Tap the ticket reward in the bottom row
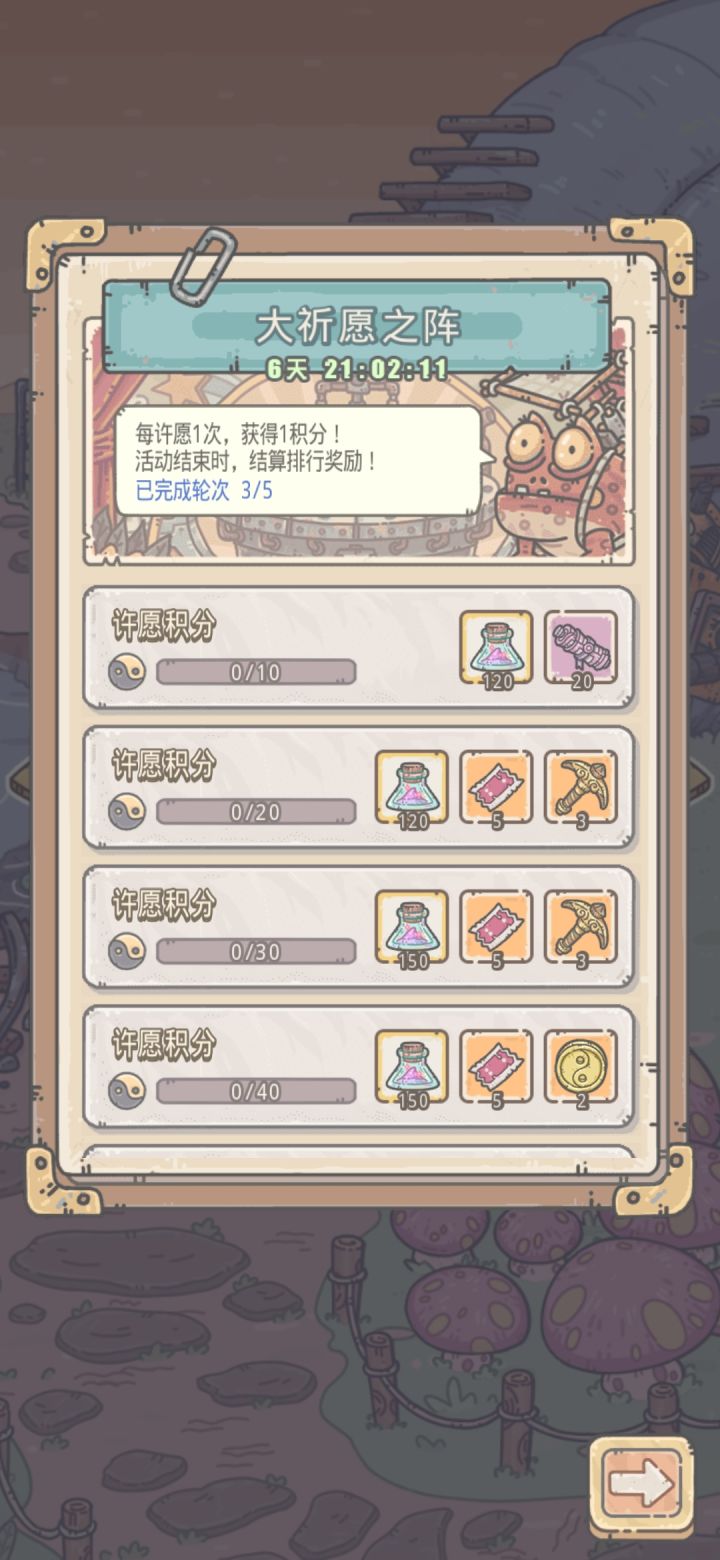720x1560 pixels. tap(497, 1070)
